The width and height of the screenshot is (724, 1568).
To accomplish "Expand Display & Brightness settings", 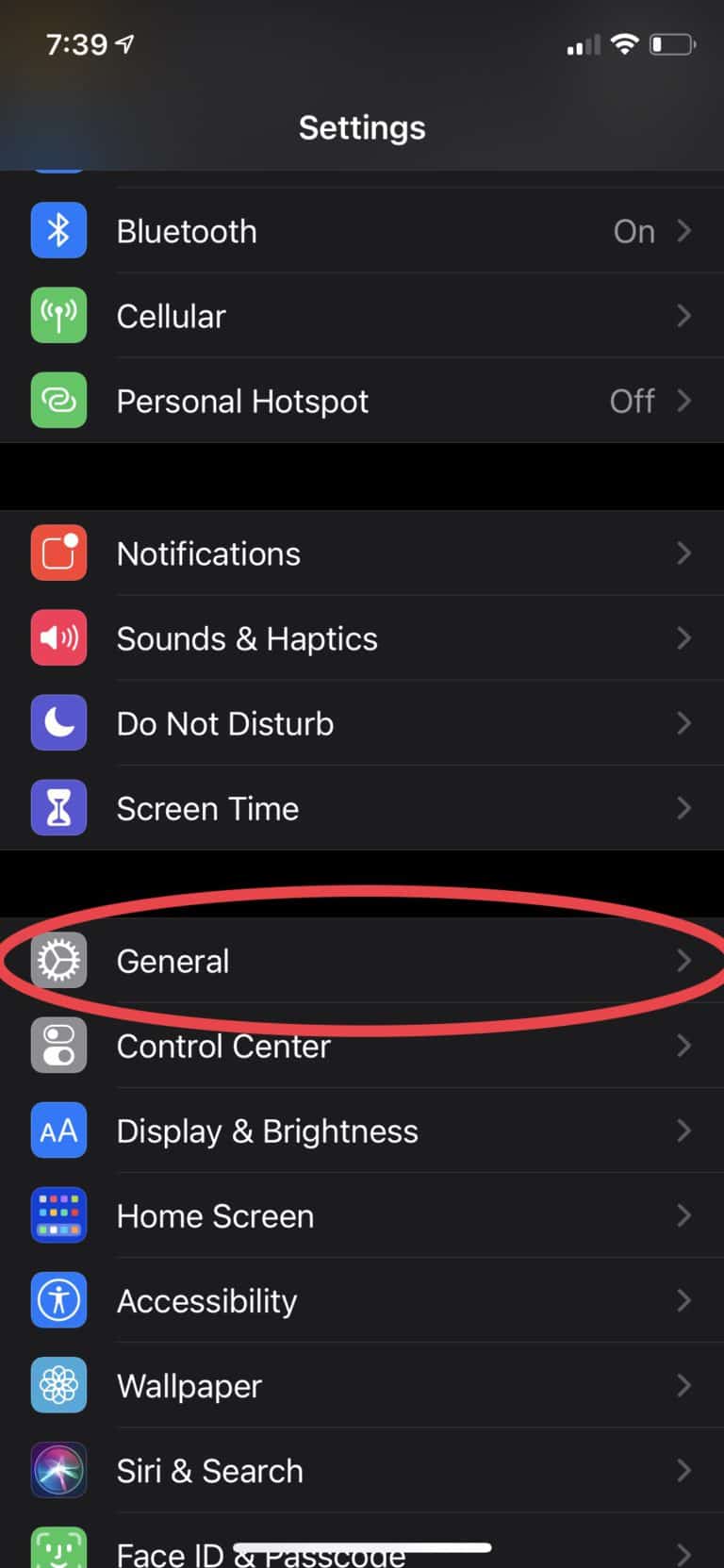I will click(x=684, y=1131).
